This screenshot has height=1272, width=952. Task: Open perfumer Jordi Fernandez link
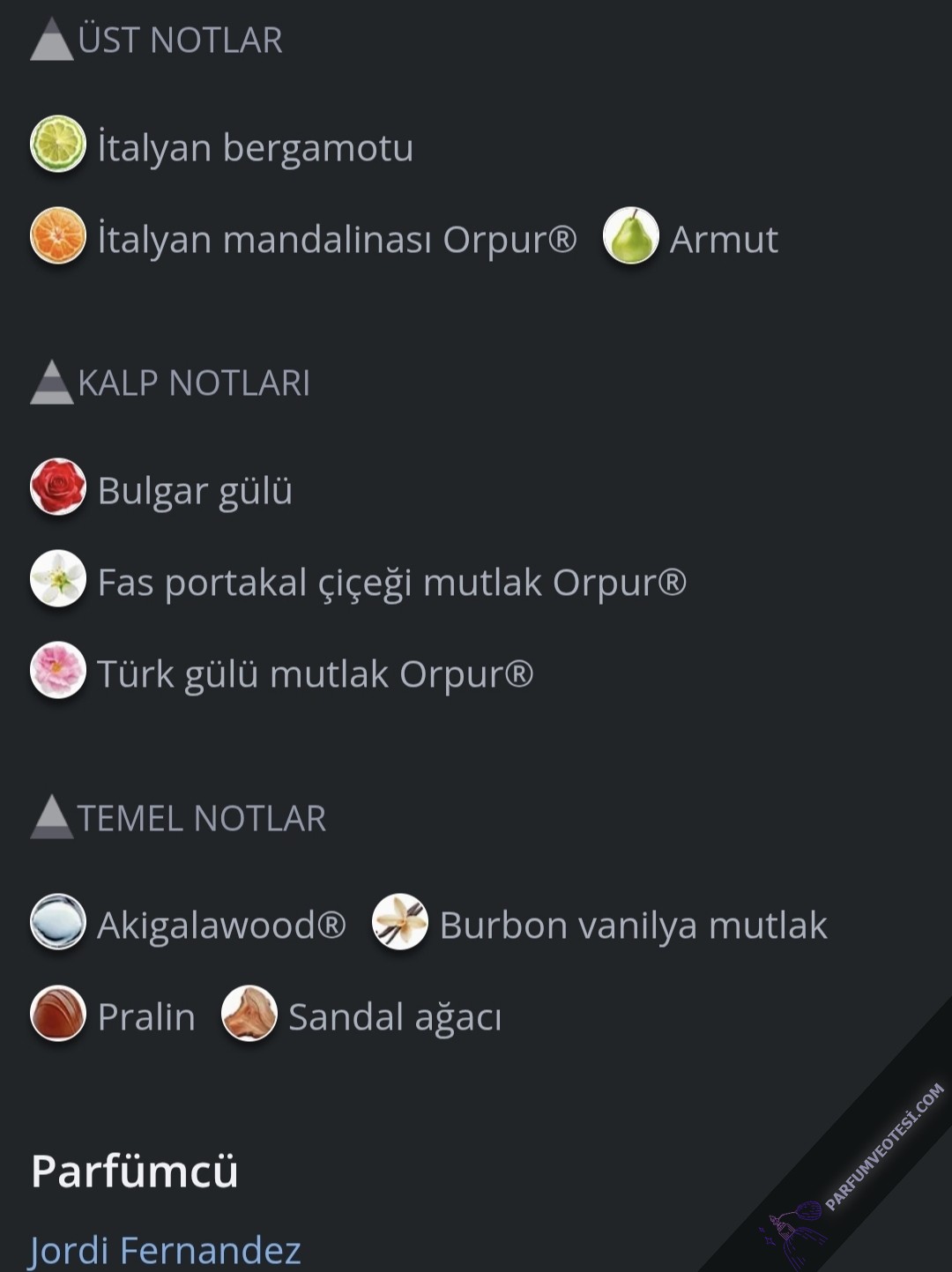165,1249
